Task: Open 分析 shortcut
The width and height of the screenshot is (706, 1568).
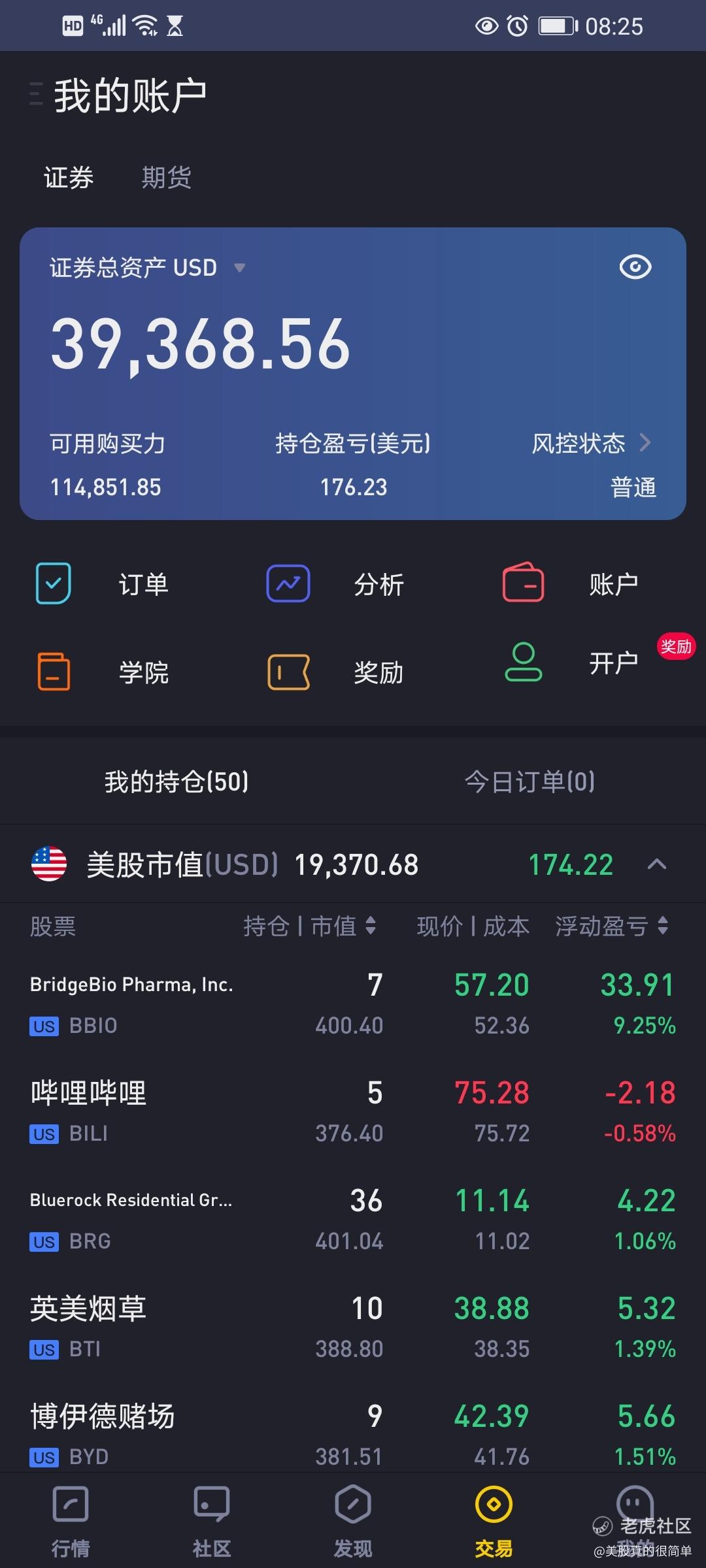Action: click(x=335, y=583)
